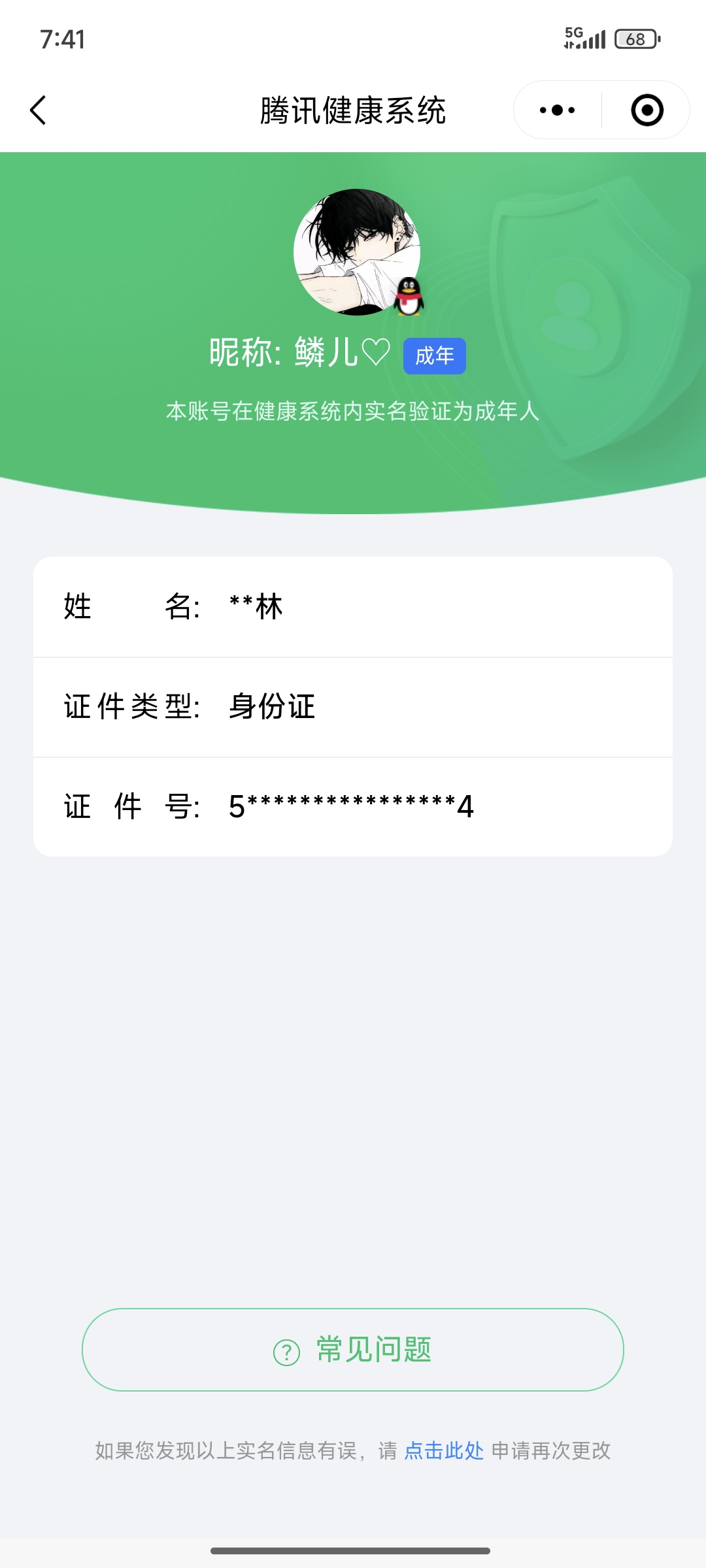Open 常见问题 help page
Screen dimensions: 706x1568
click(353, 1350)
